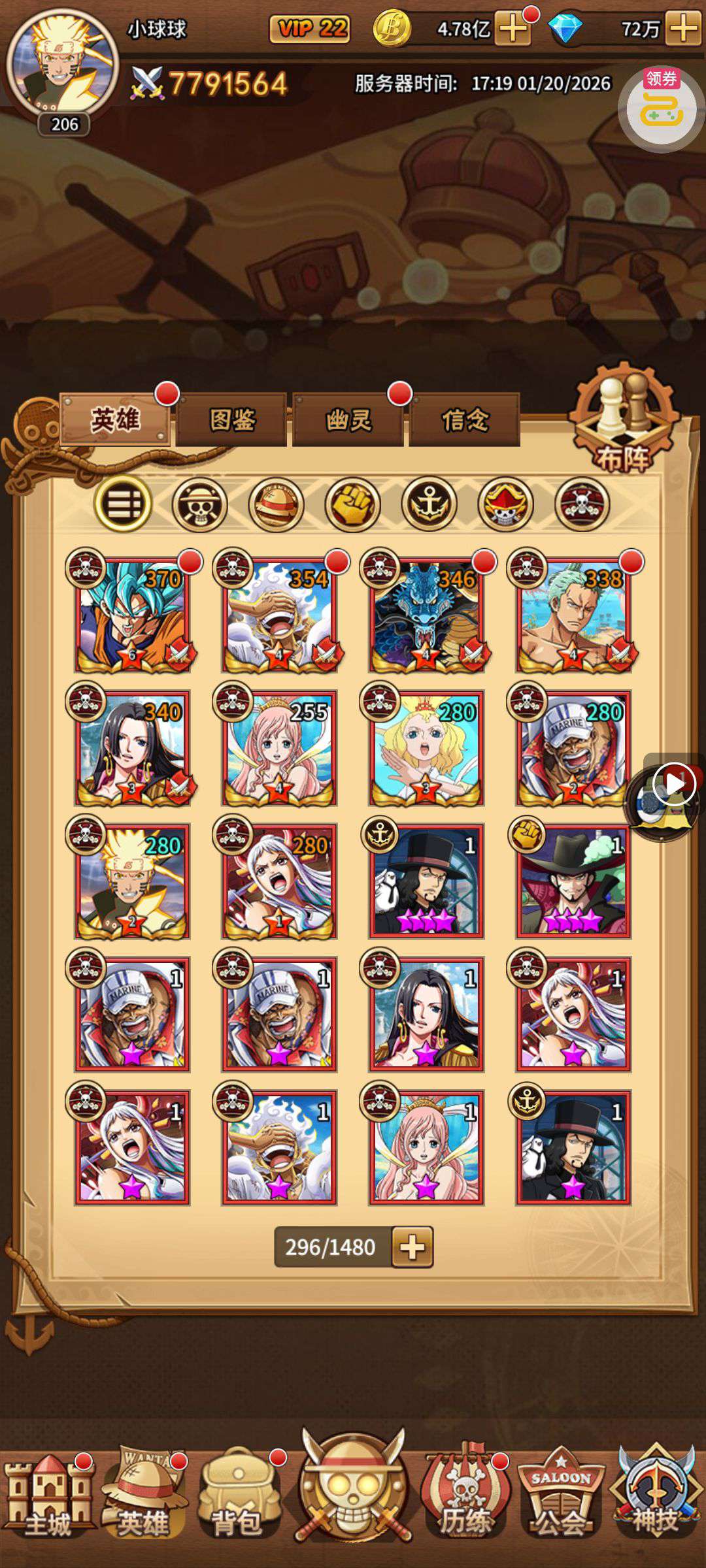Add gold coins via the plus button
The height and width of the screenshot is (1568, 706).
tap(513, 29)
